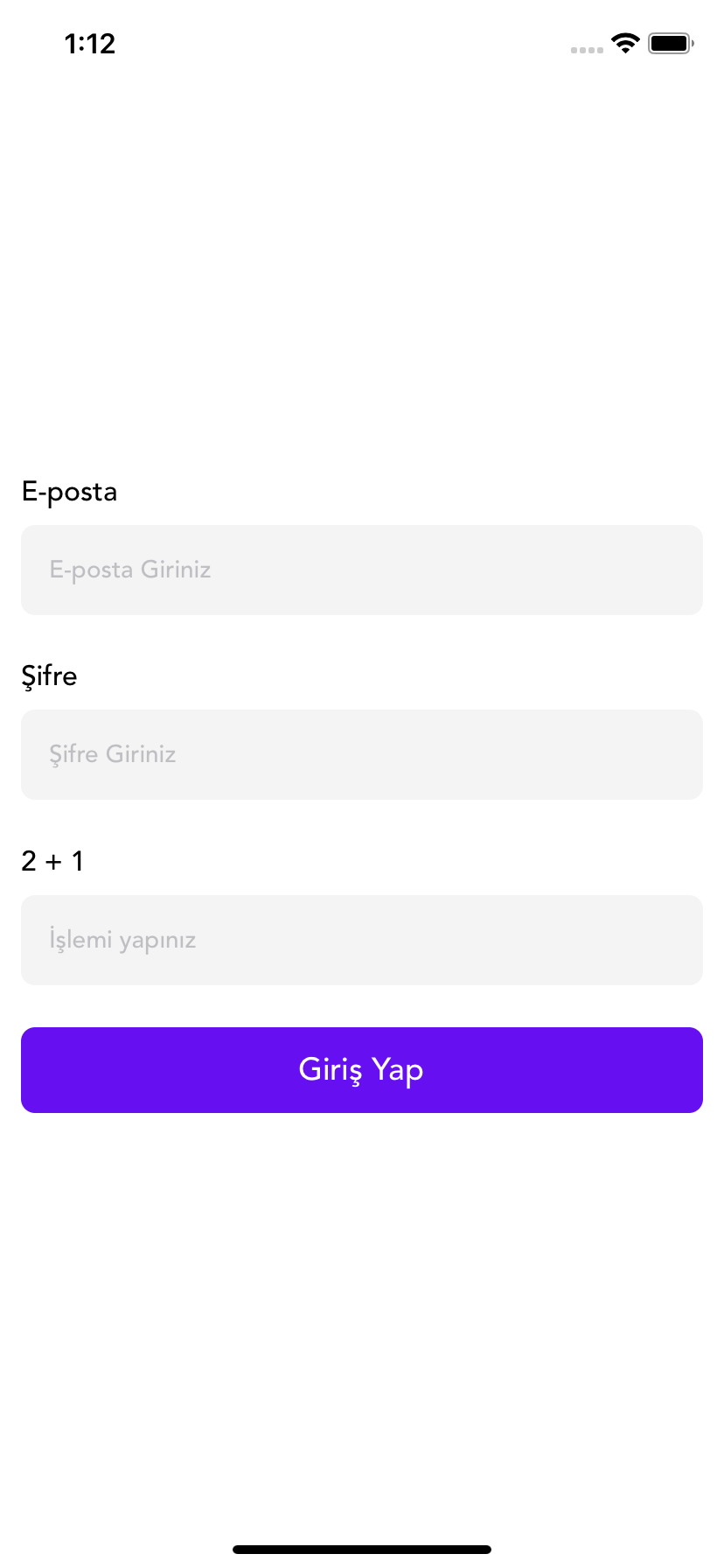This screenshot has width=724, height=1568.
Task: Tap the home indicator bar at bottom
Action: [x=361, y=1549]
